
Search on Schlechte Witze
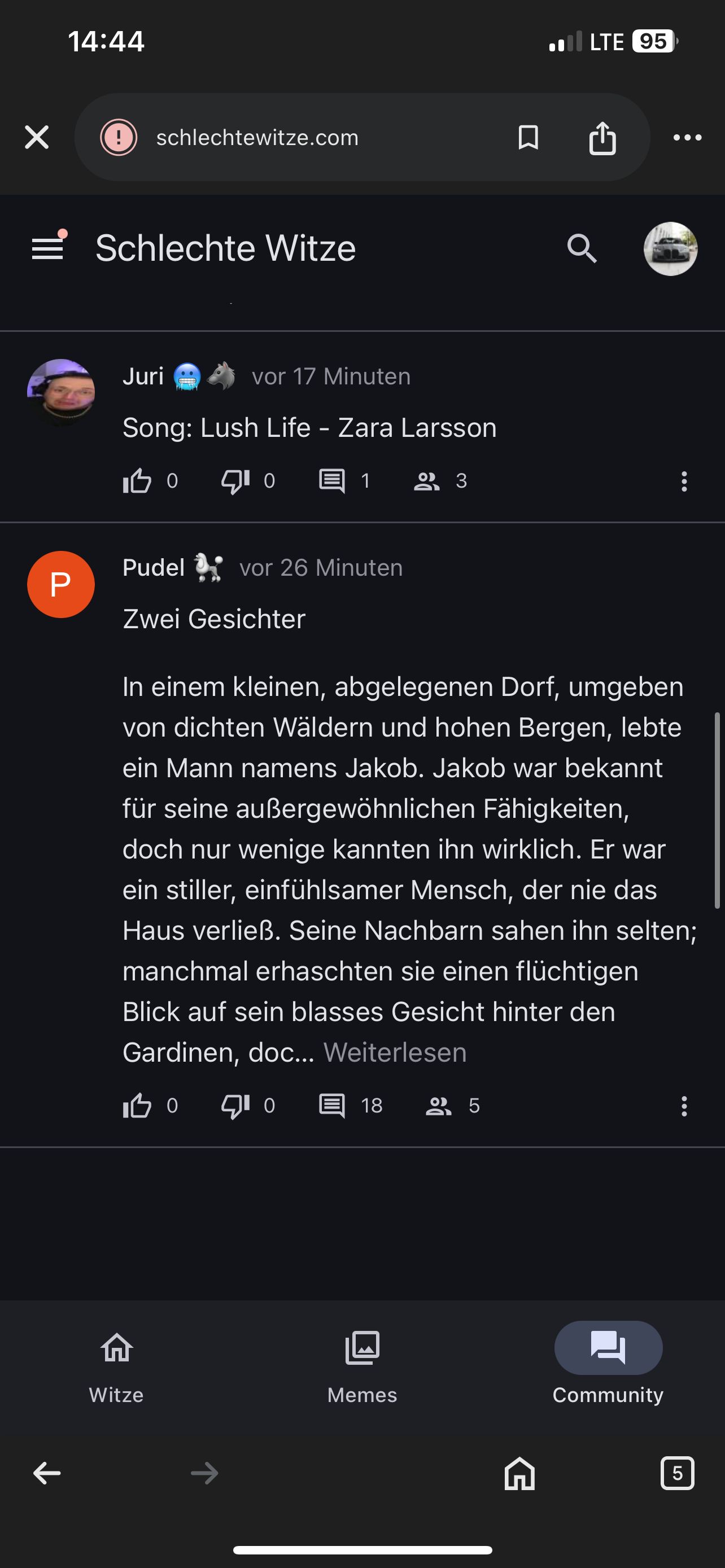tap(582, 248)
